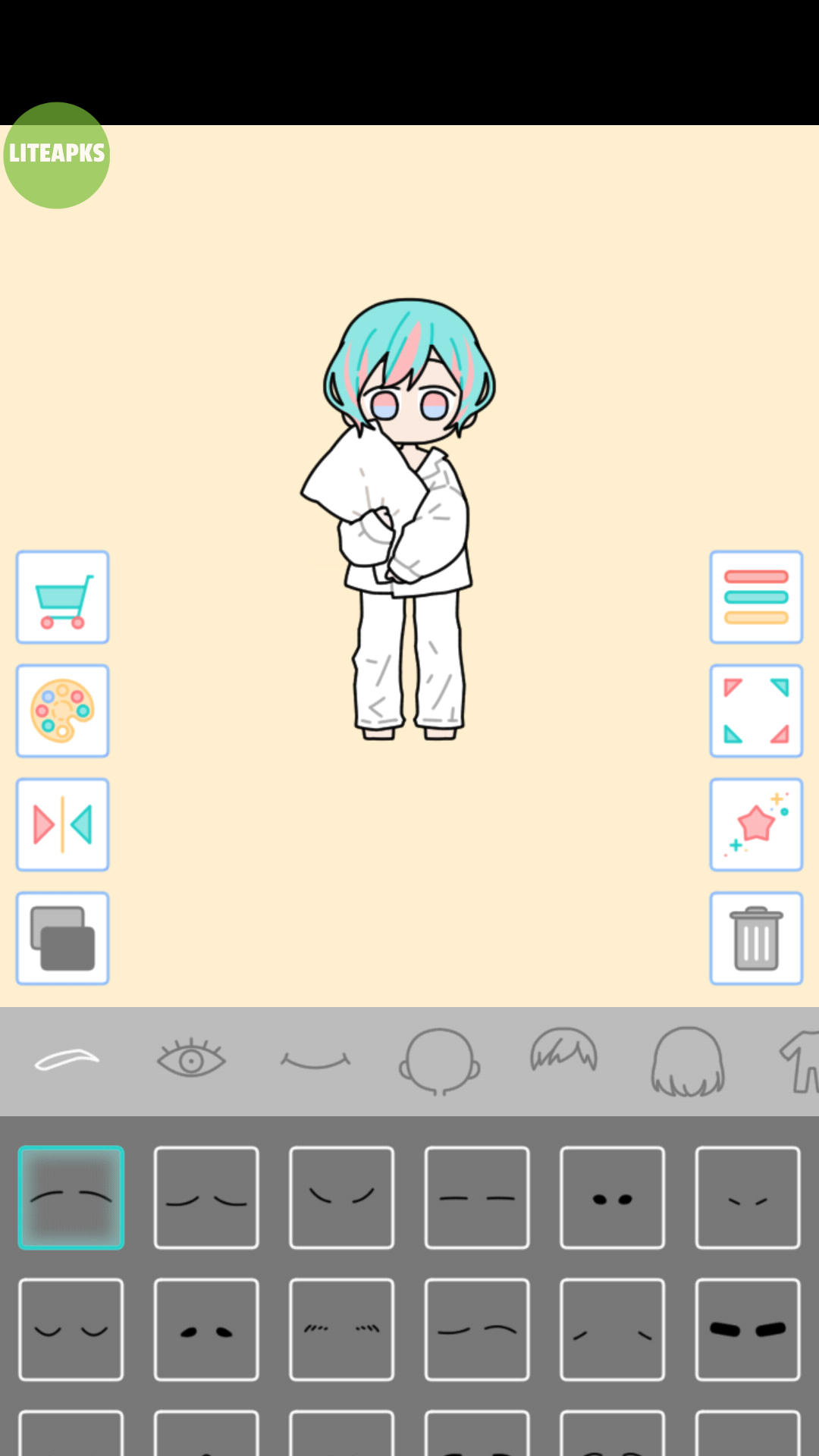Open the color palette tool
Image resolution: width=819 pixels, height=1456 pixels.
tap(63, 711)
